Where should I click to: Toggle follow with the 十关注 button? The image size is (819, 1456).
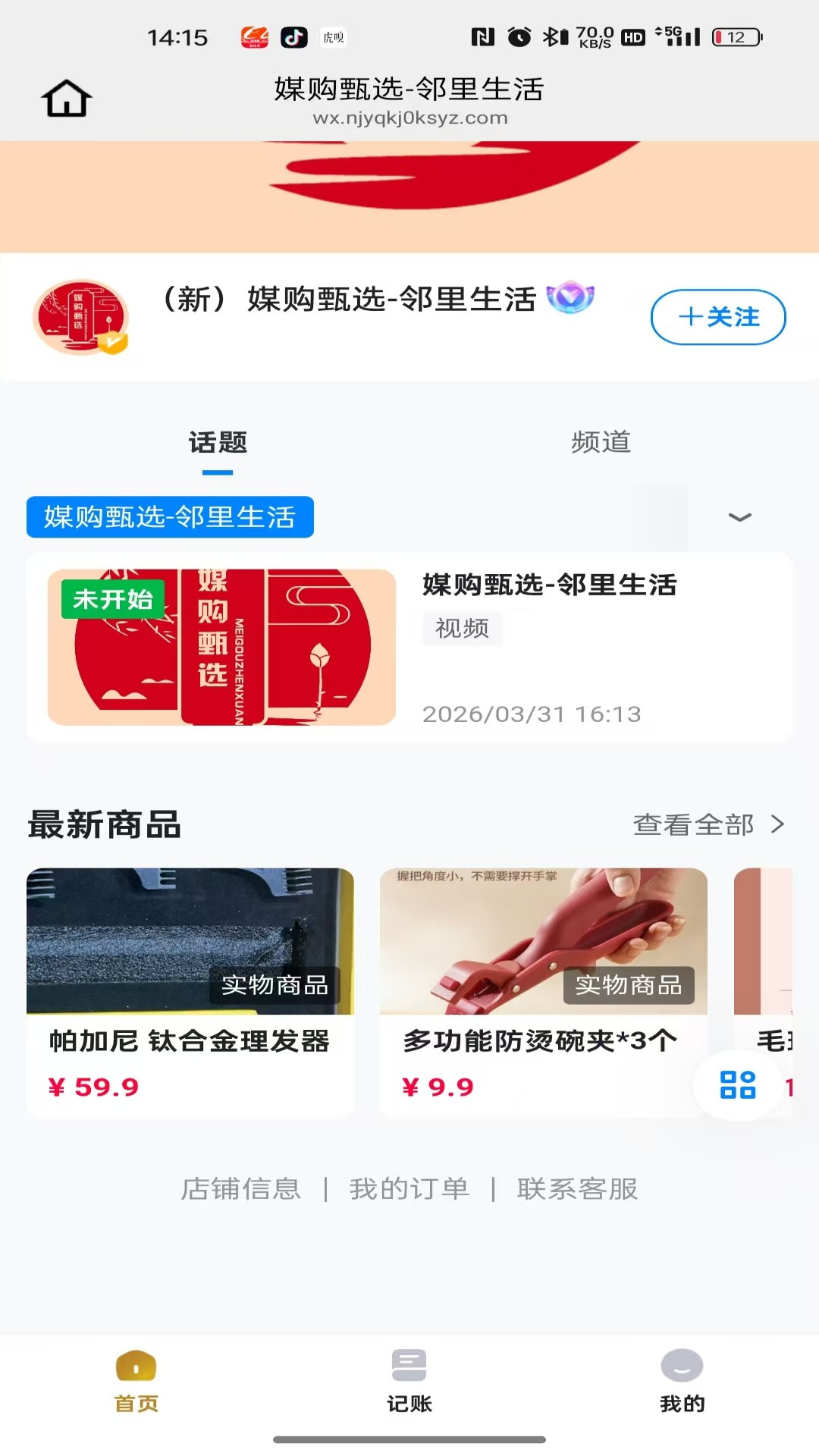point(717,318)
